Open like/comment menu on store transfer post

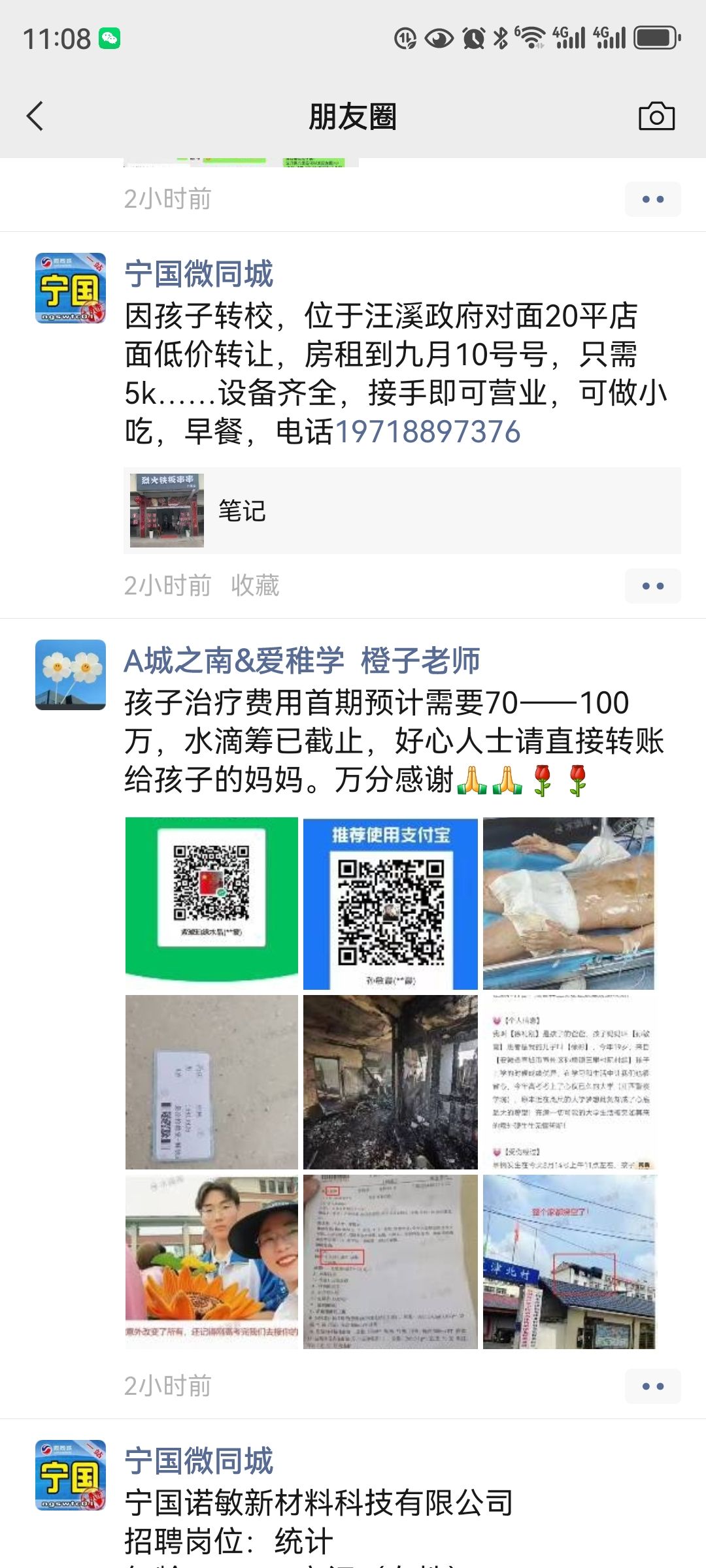coord(652,586)
